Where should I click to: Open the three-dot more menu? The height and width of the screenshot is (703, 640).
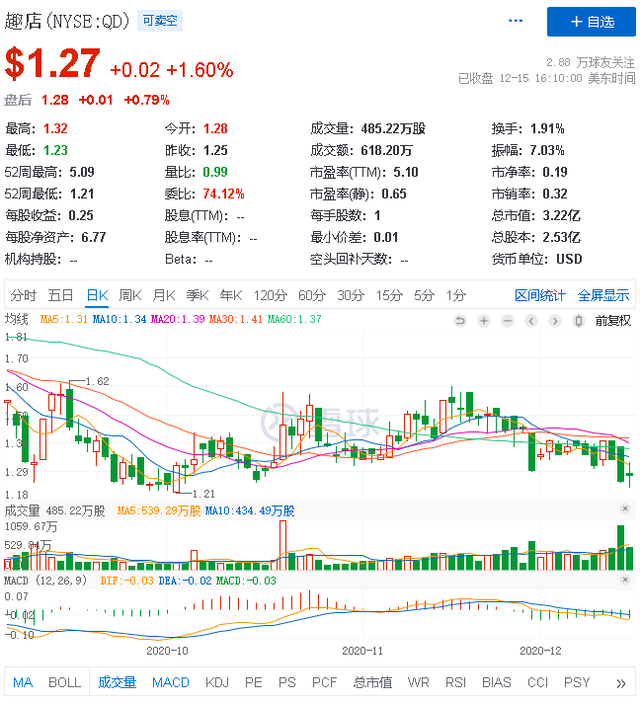516,21
